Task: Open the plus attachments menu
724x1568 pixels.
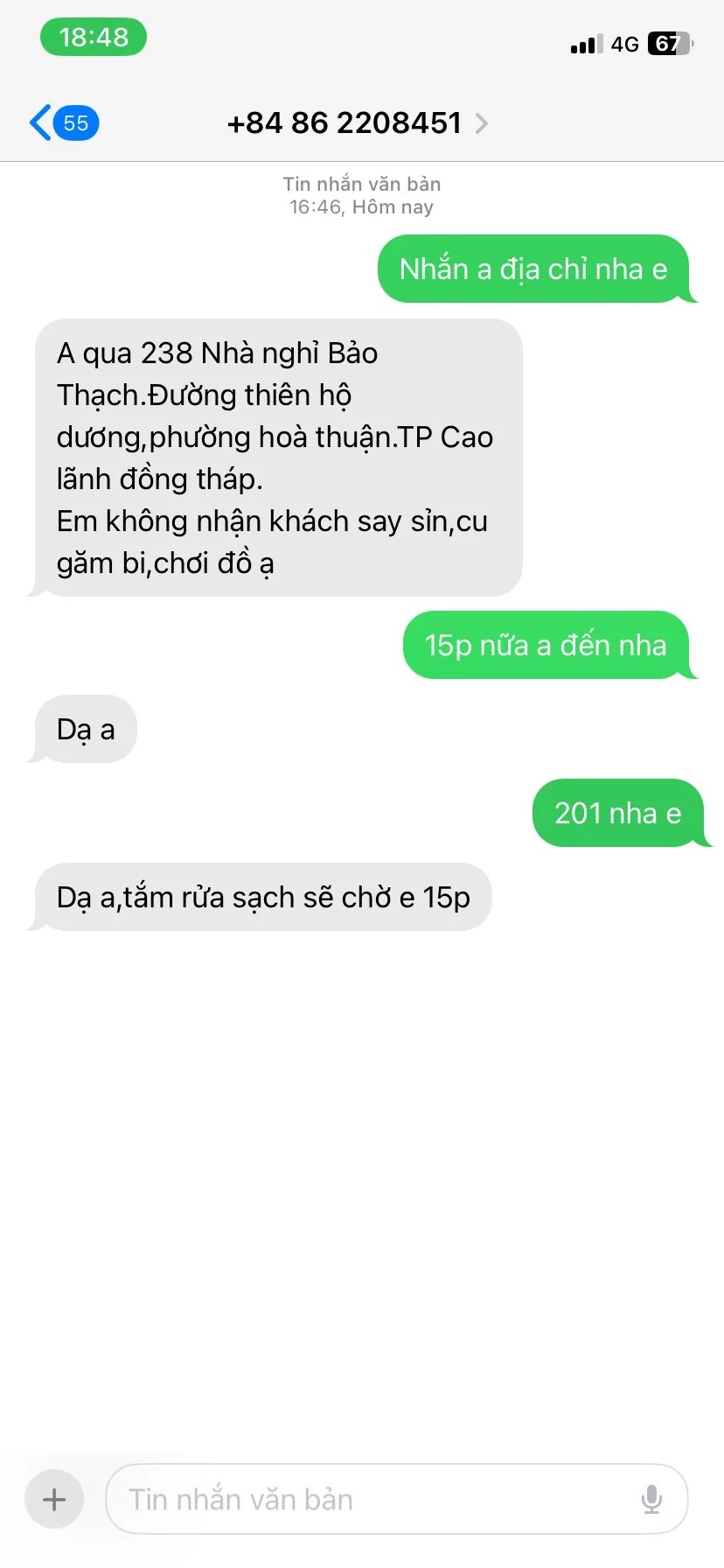Action: point(54,1499)
